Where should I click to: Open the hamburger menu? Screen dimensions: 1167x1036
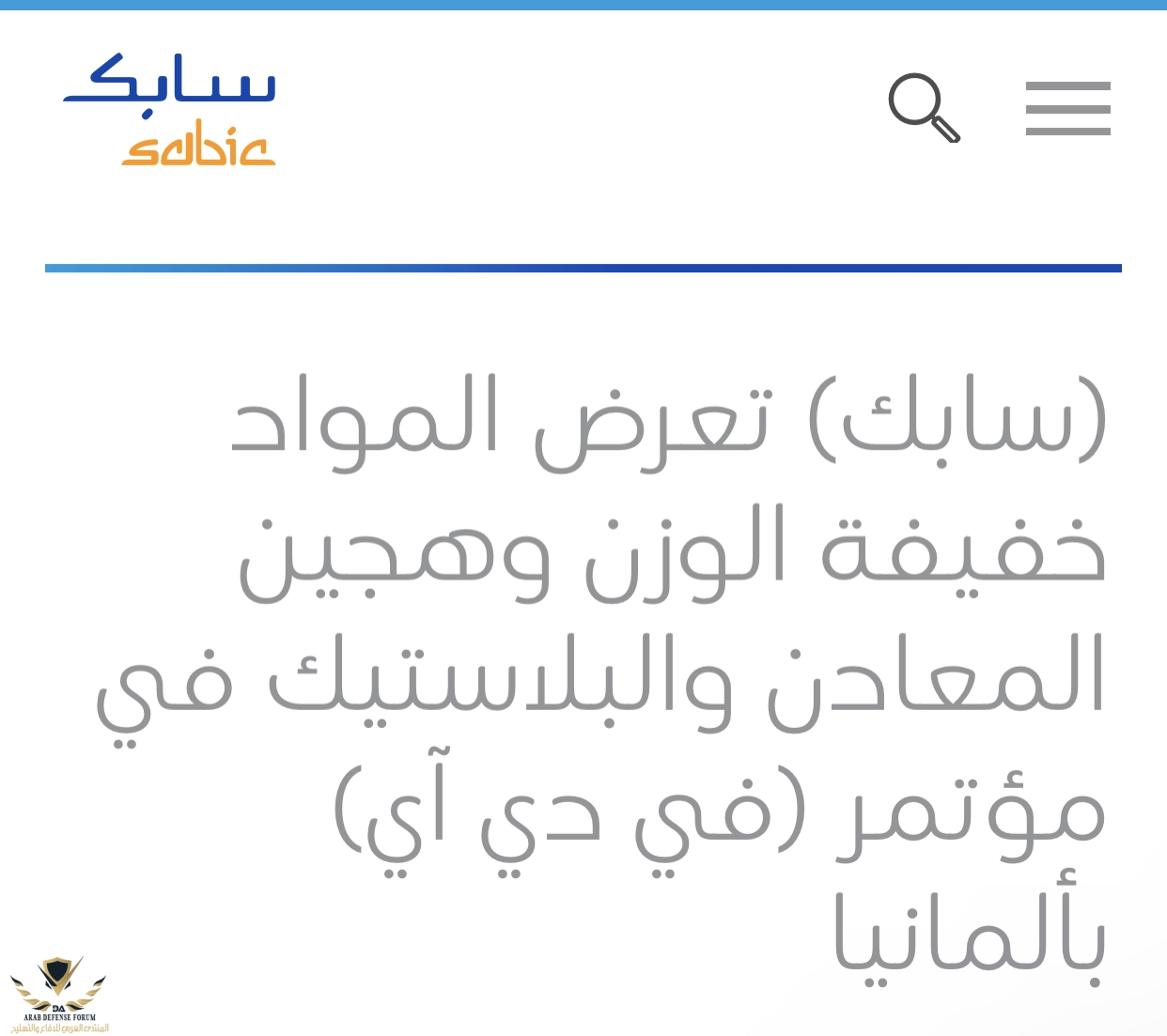click(1067, 108)
